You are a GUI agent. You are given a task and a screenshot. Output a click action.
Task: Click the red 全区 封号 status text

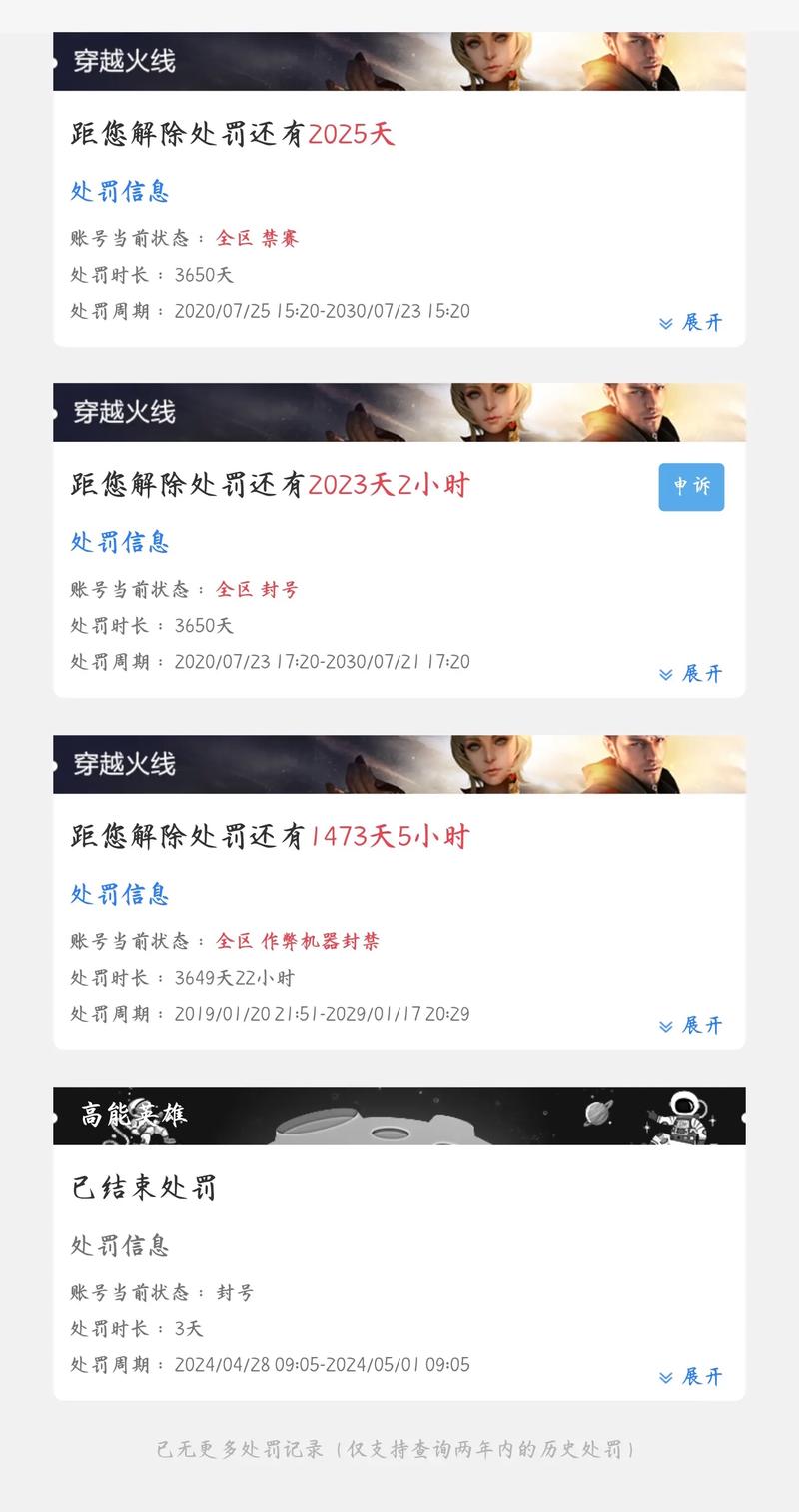[258, 590]
